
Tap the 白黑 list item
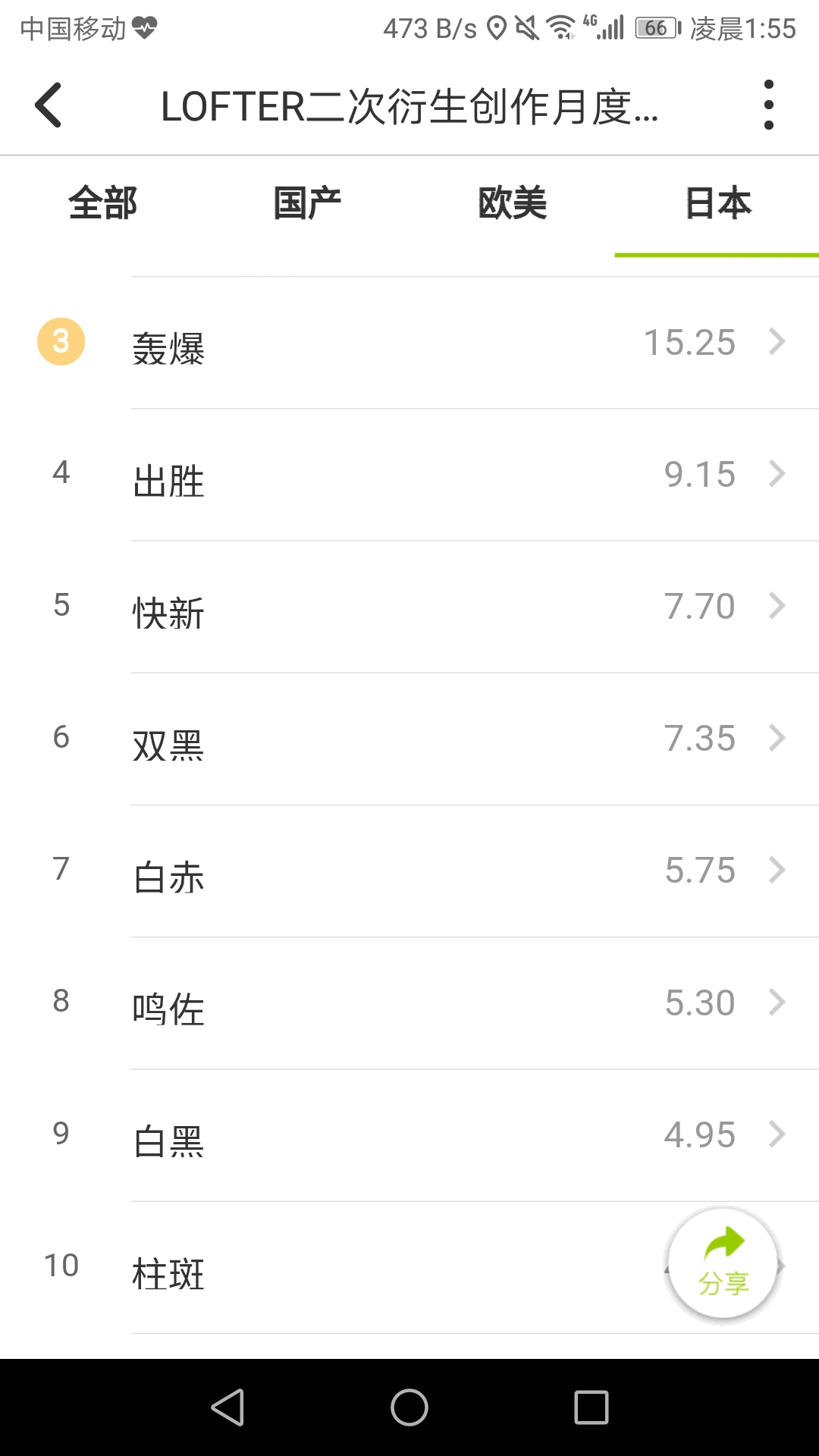tap(455, 1135)
